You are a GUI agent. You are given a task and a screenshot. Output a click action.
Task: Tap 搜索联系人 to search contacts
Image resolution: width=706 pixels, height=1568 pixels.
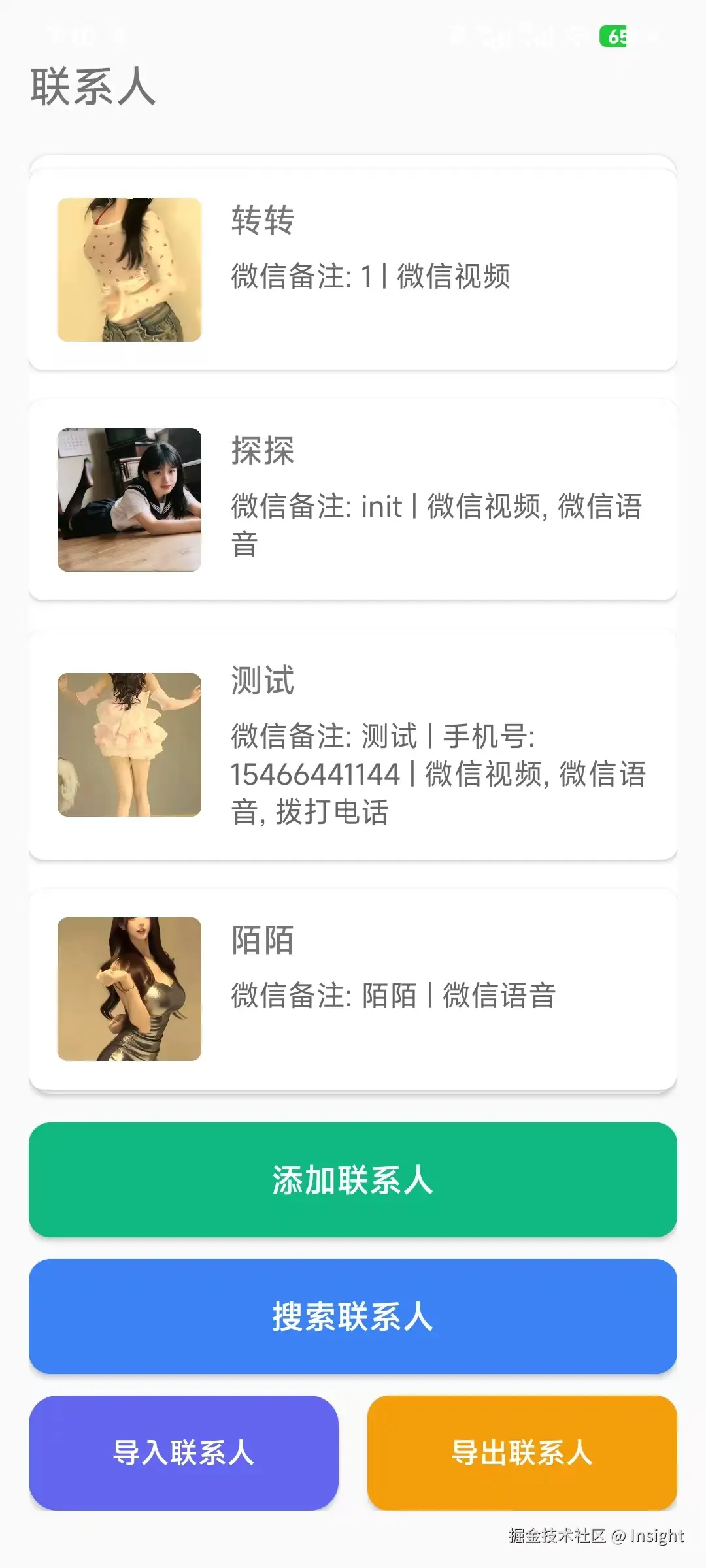coord(353,1316)
